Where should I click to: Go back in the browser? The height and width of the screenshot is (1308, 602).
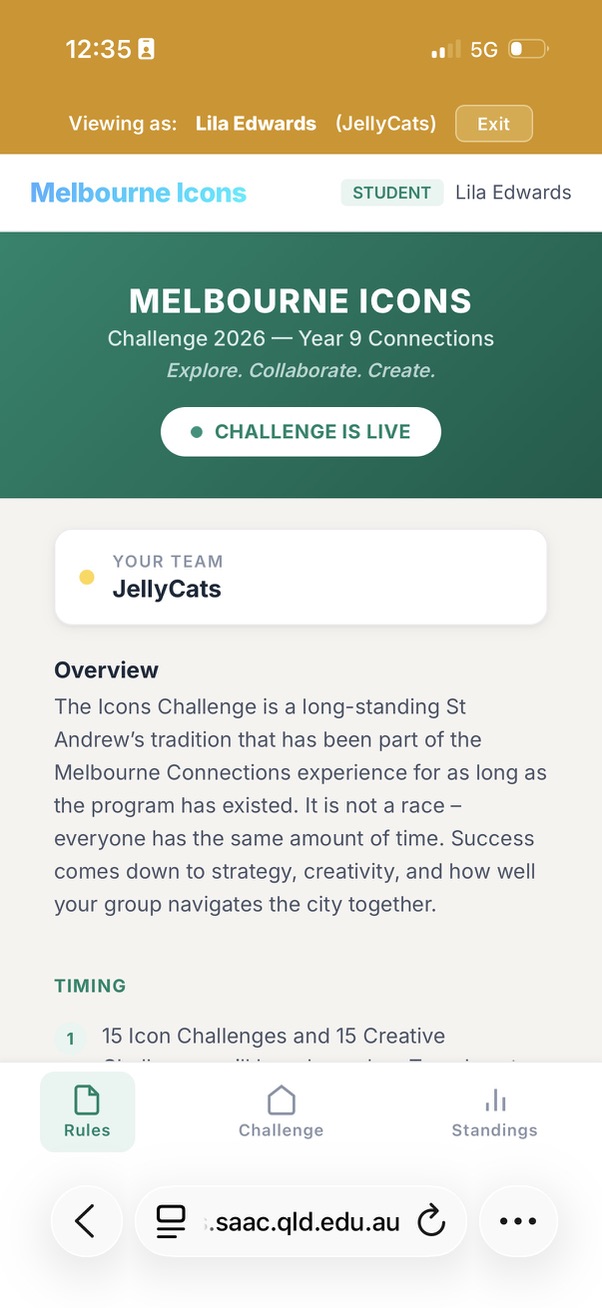(86, 1221)
